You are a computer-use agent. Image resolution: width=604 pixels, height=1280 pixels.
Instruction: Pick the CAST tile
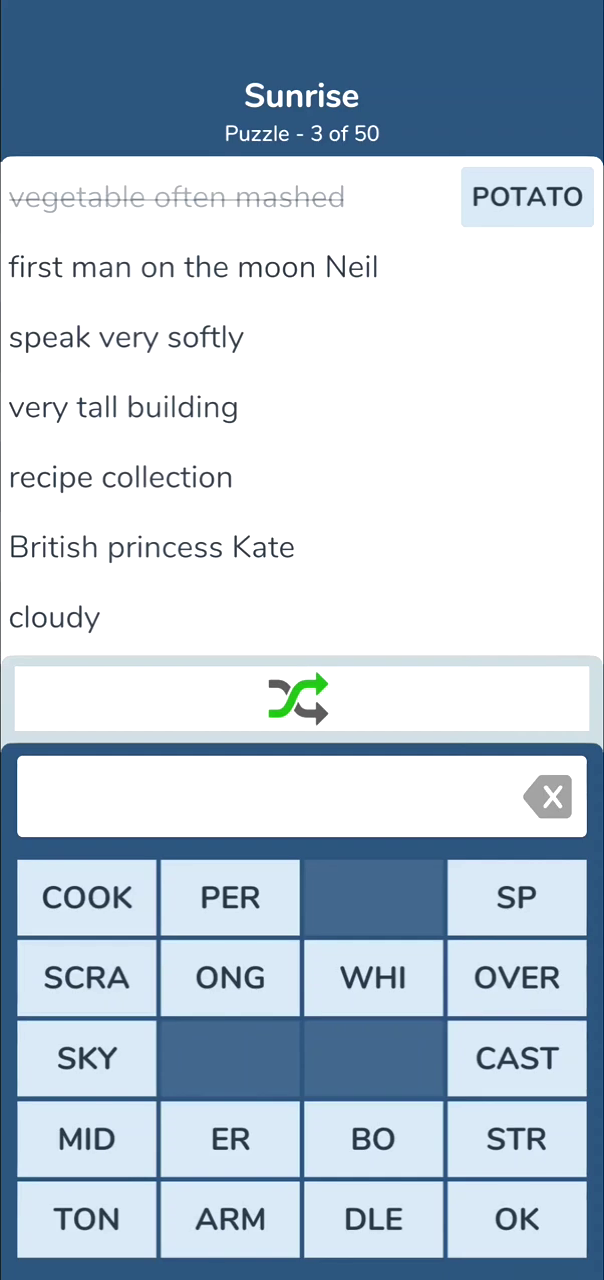point(517,1058)
